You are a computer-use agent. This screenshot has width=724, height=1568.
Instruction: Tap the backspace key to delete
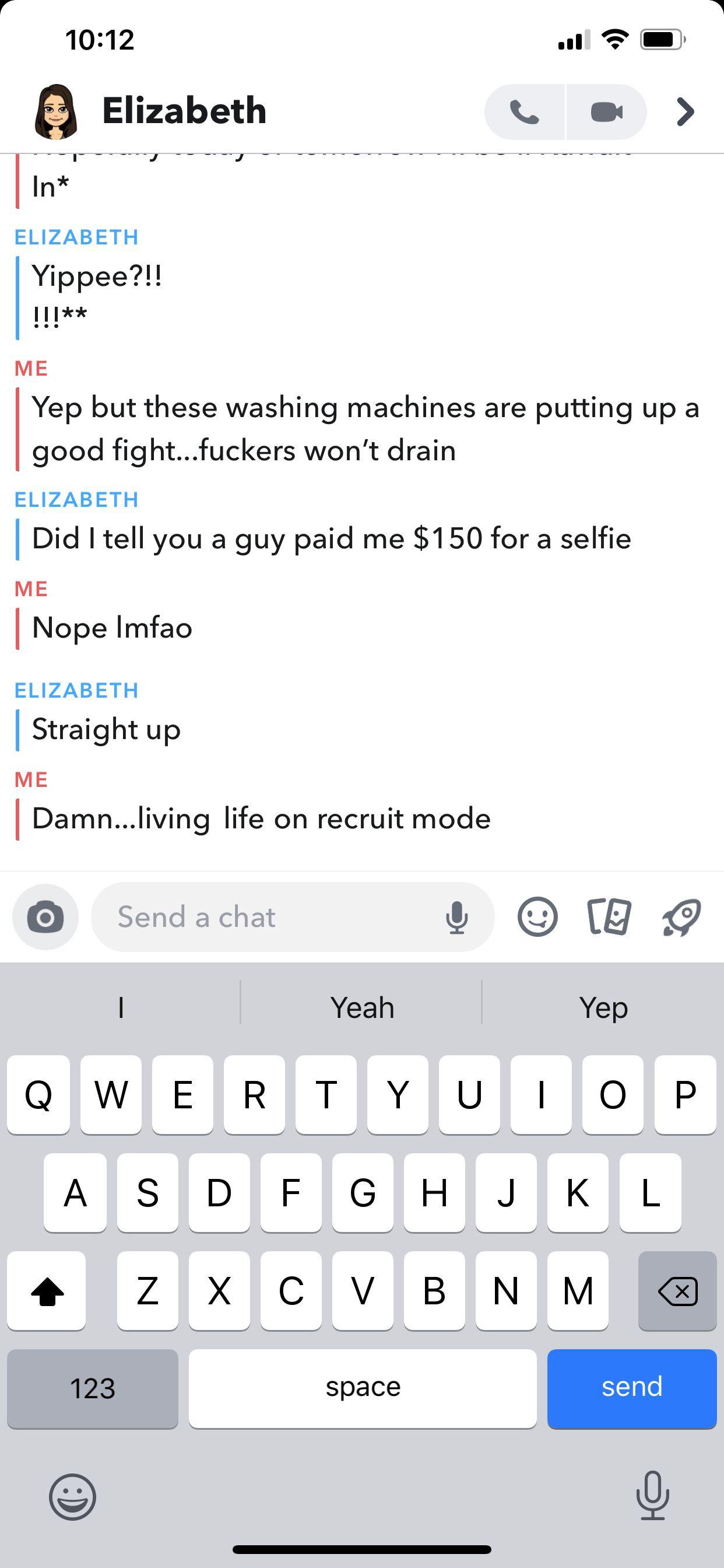coord(677,1290)
